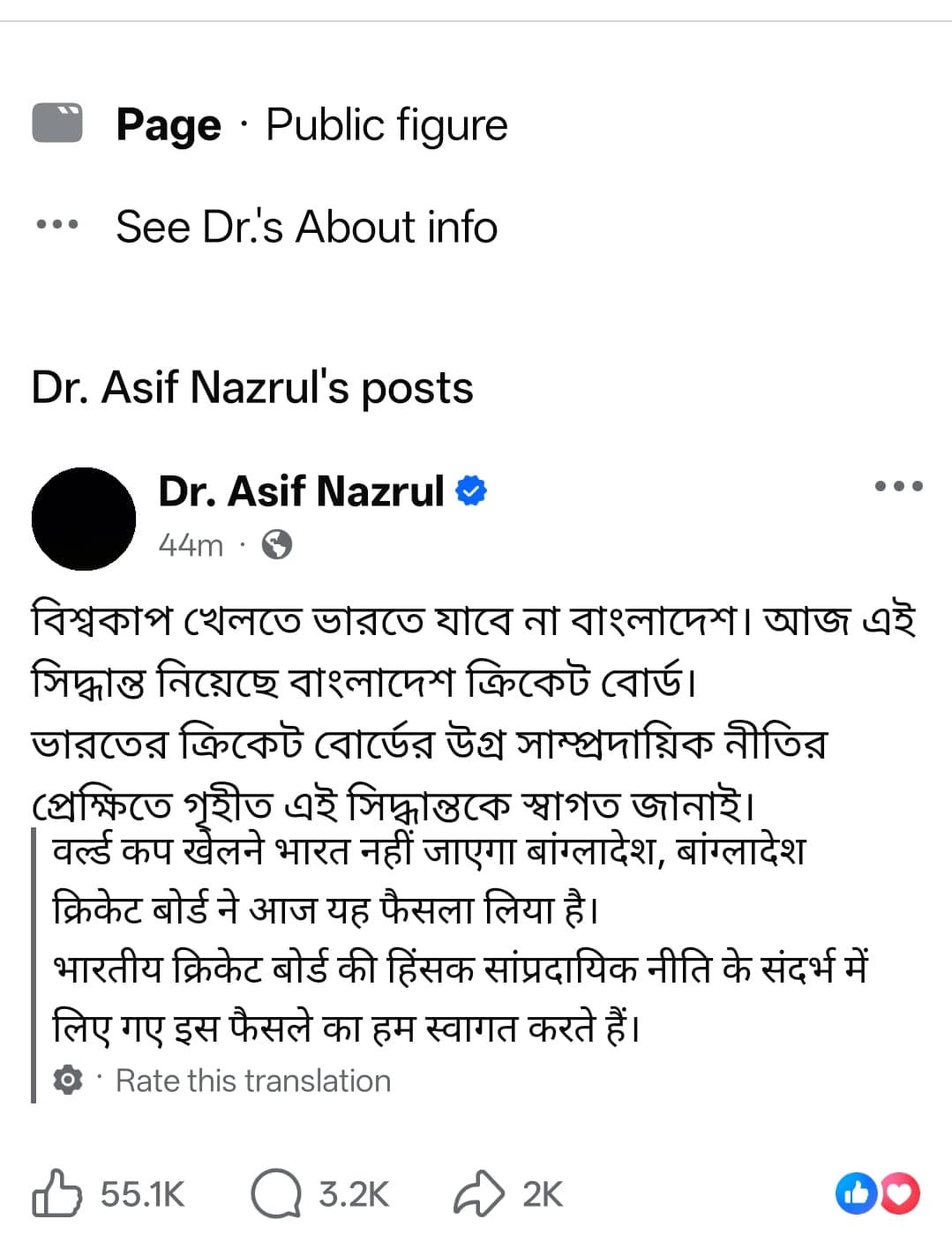Click the 44m timestamp link
952x1249 pixels.
(190, 545)
